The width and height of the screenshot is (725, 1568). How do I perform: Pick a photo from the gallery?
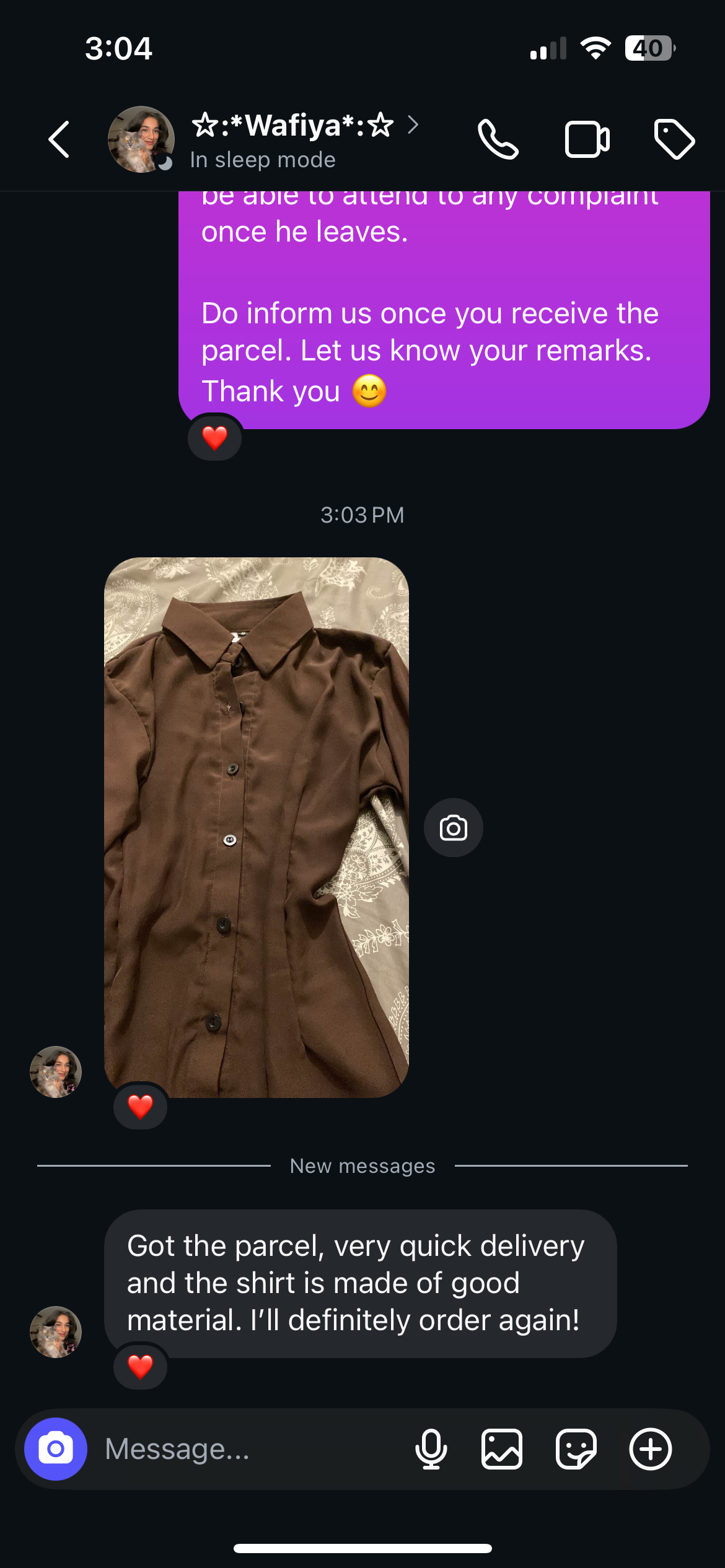tap(501, 1449)
